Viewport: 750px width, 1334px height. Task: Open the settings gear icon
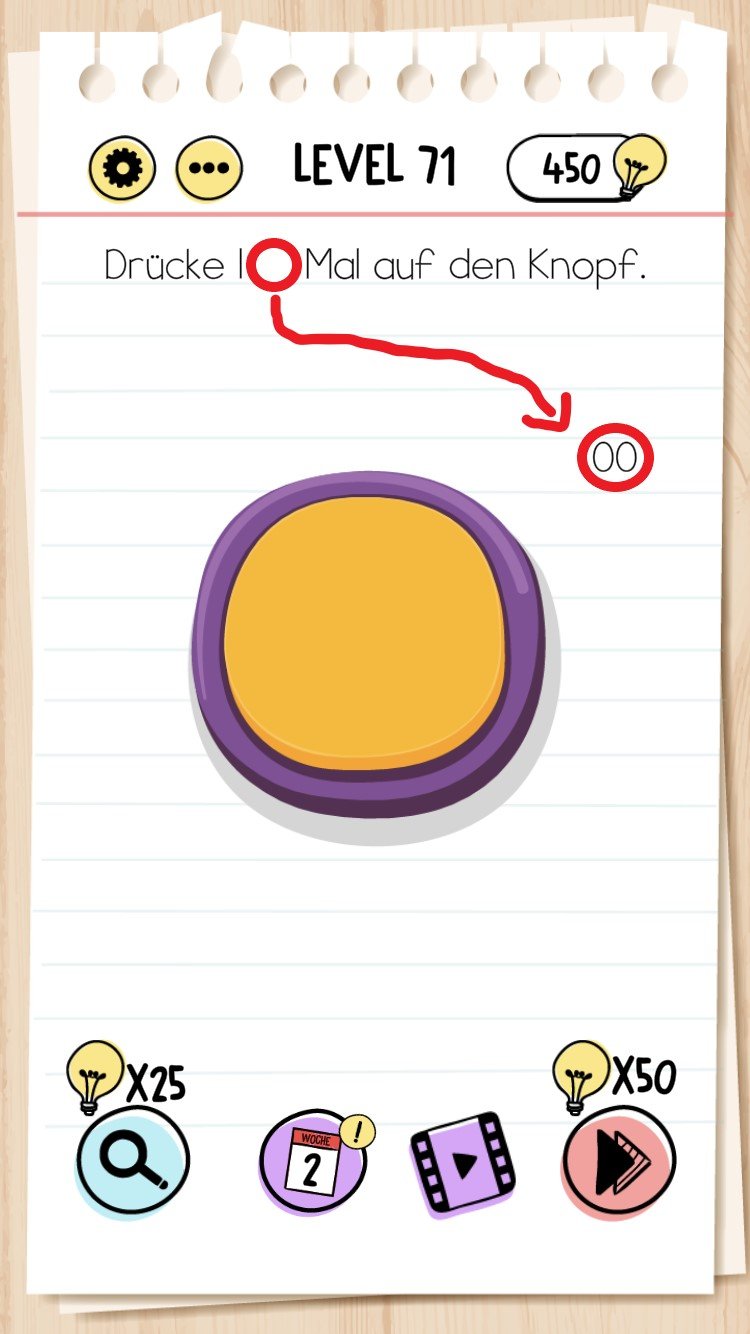[x=122, y=168]
